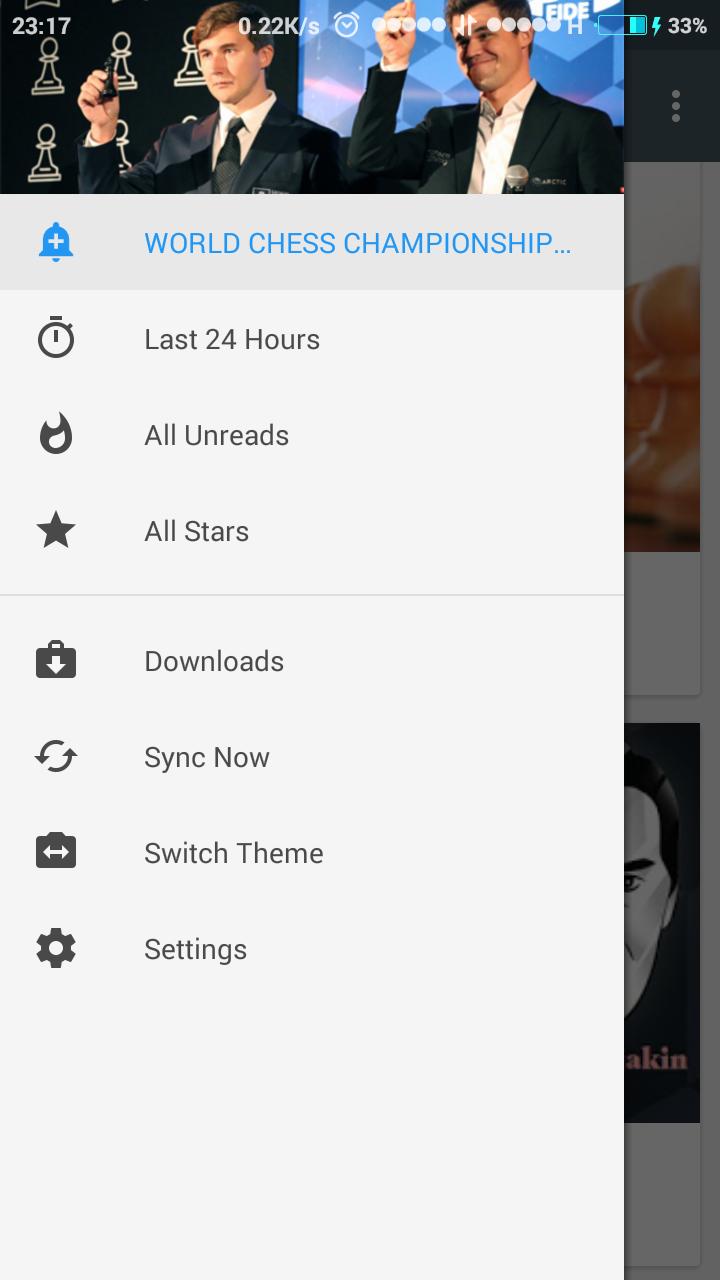This screenshot has height=1280, width=720.
Task: Tap Switch Theme
Action: click(233, 854)
